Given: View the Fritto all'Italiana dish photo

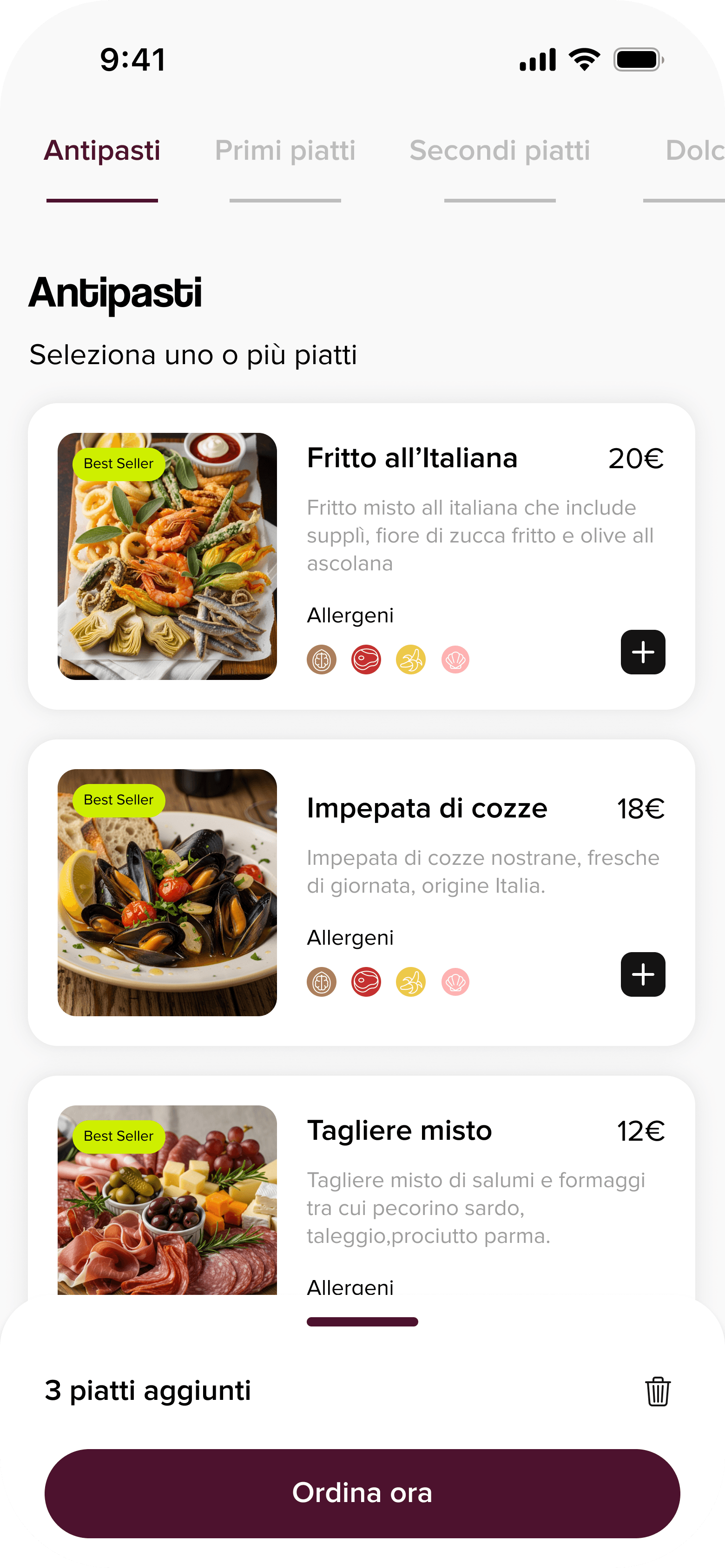Looking at the screenshot, I should coord(167,556).
